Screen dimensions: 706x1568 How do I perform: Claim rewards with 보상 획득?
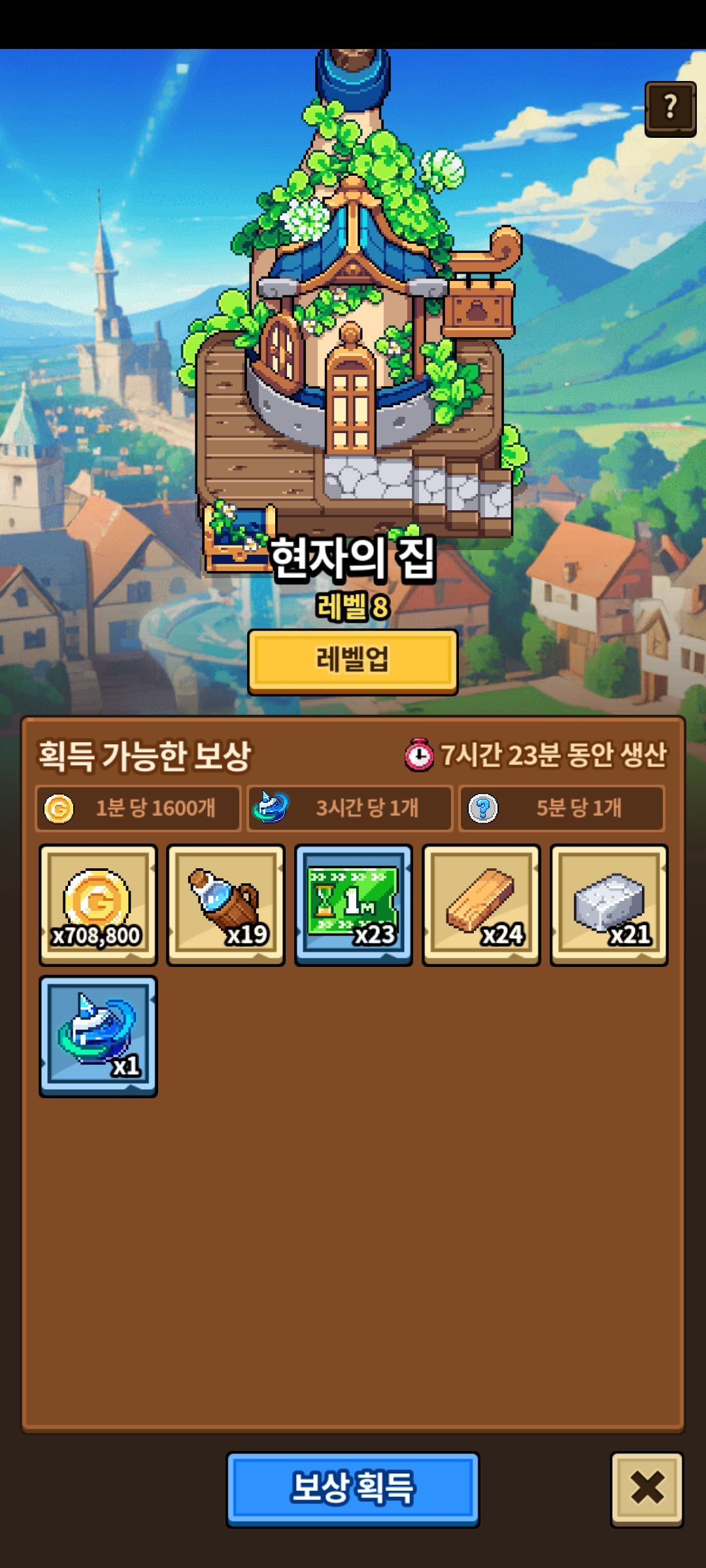tap(353, 1489)
